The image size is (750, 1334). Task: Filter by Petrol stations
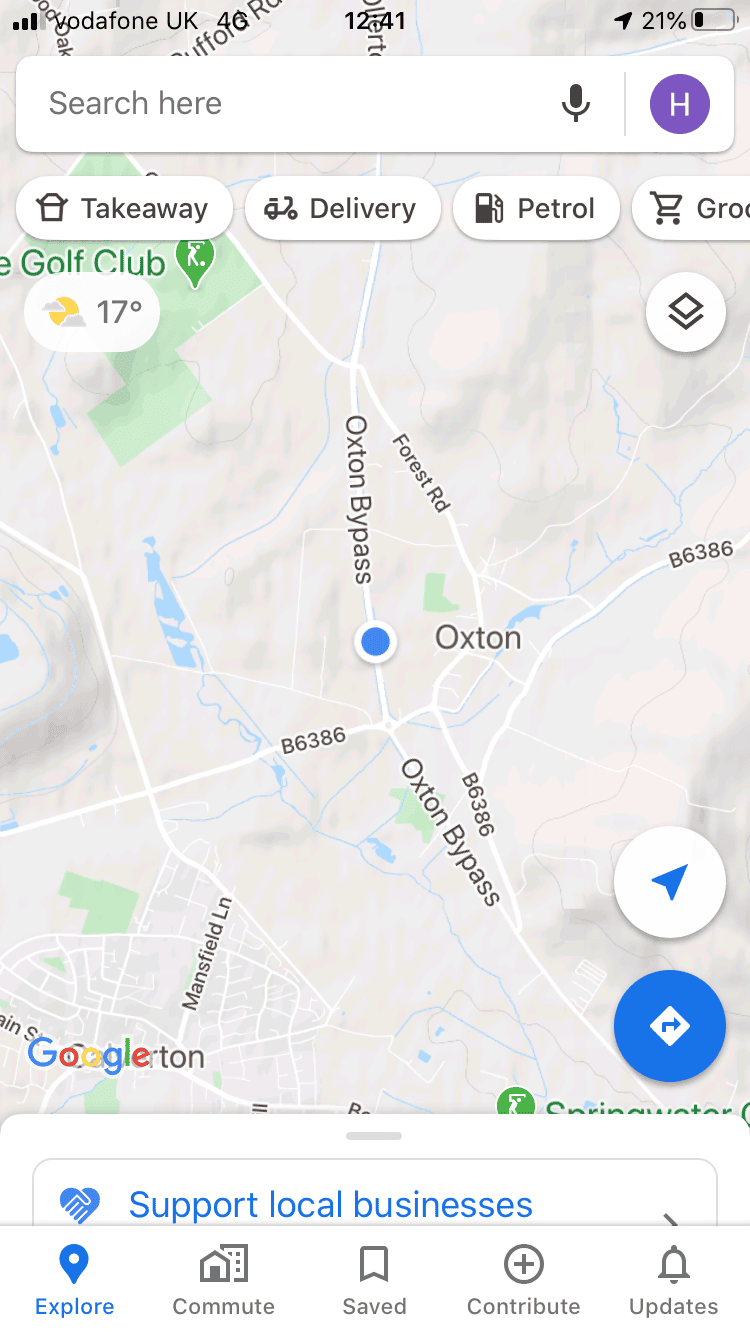536,208
